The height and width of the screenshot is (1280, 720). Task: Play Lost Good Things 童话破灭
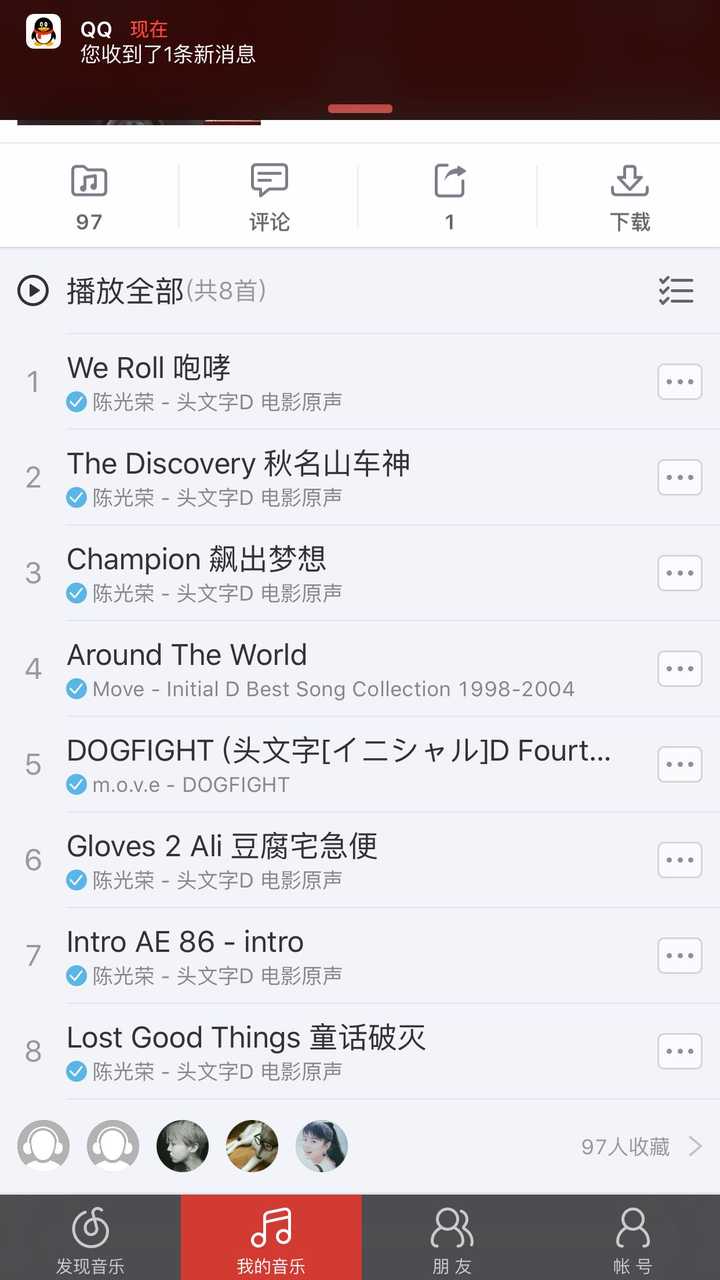(x=300, y=1051)
